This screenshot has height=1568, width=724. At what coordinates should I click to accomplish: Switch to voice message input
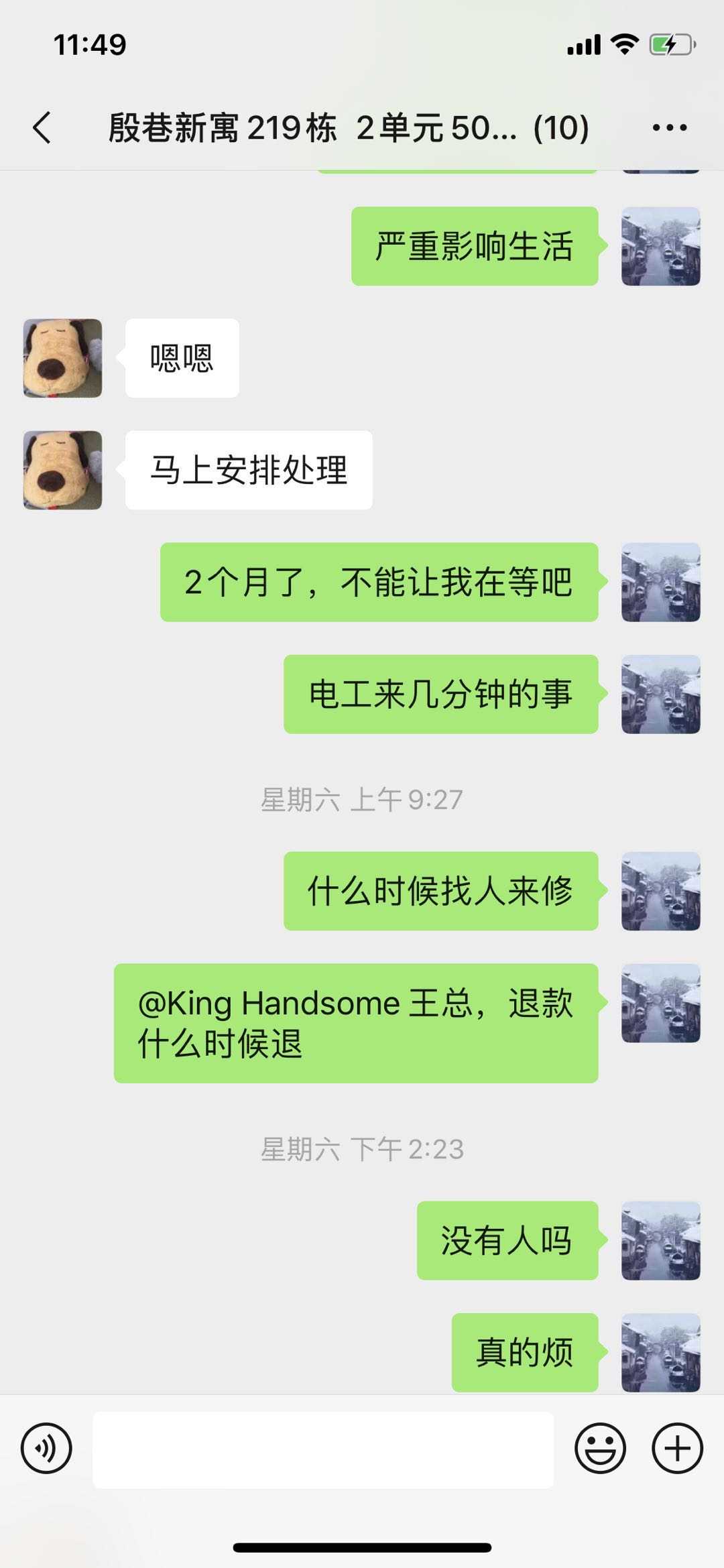tap(46, 1448)
